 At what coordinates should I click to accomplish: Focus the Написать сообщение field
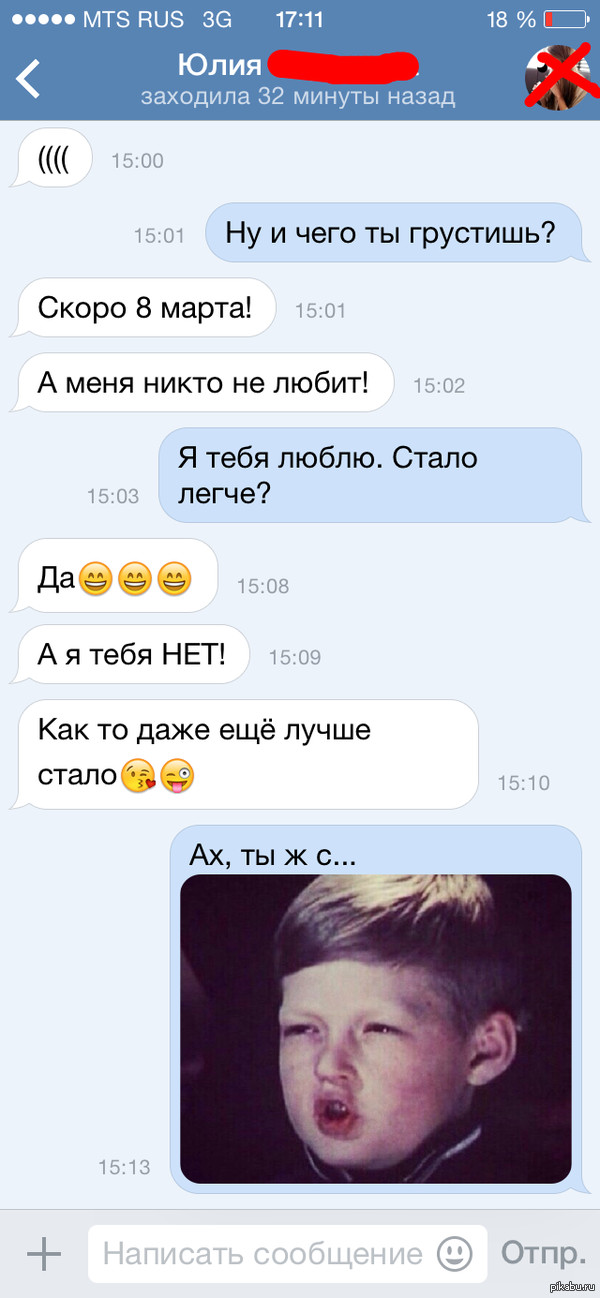[x=262, y=1253]
